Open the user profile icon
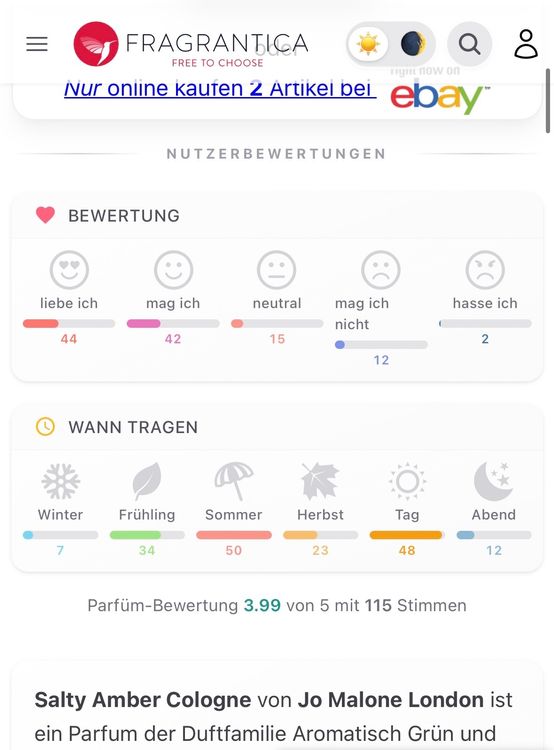Image resolution: width=554 pixels, height=750 pixels. 526,44
